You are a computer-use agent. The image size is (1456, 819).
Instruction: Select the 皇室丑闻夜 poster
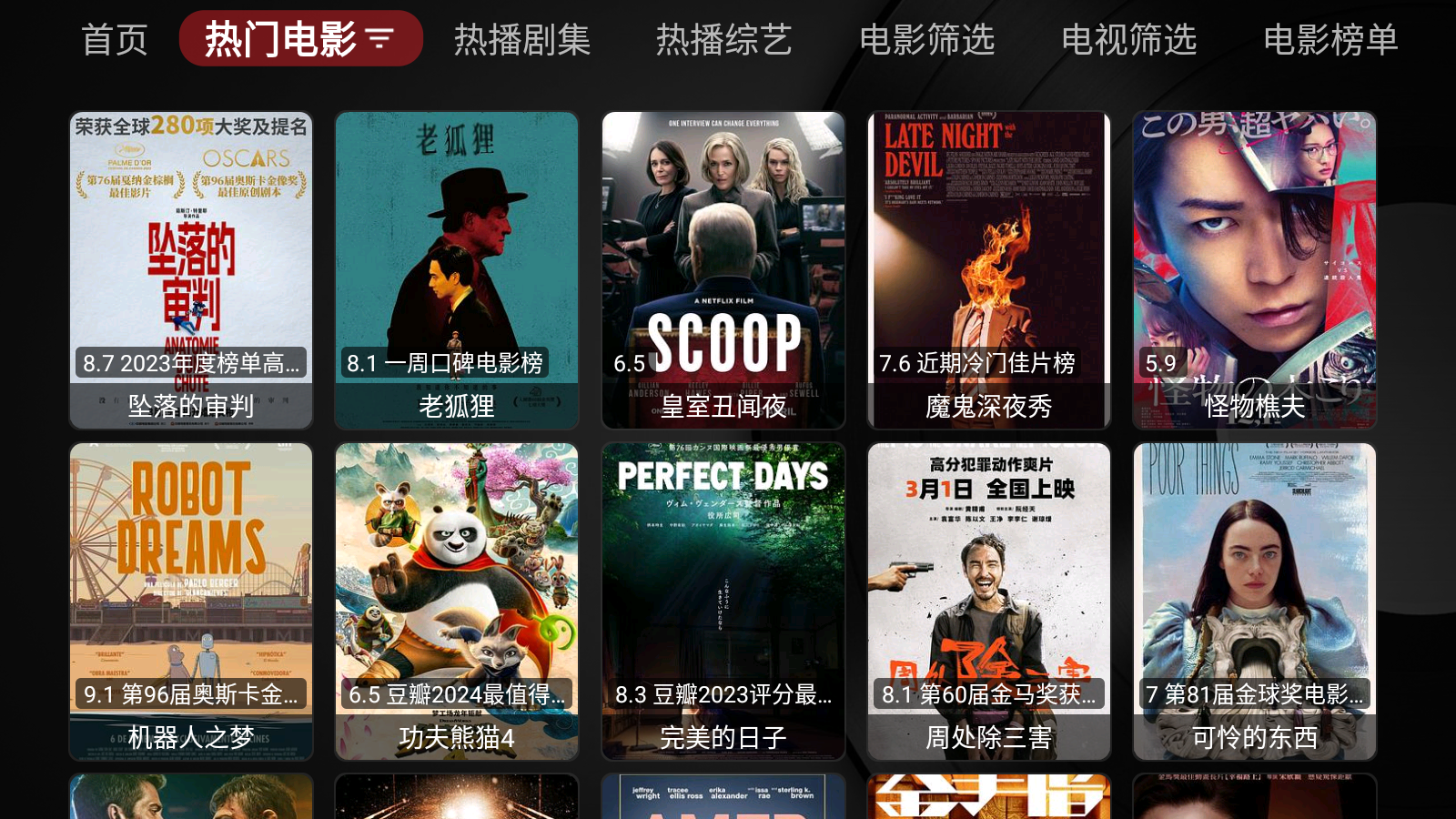pos(723,270)
